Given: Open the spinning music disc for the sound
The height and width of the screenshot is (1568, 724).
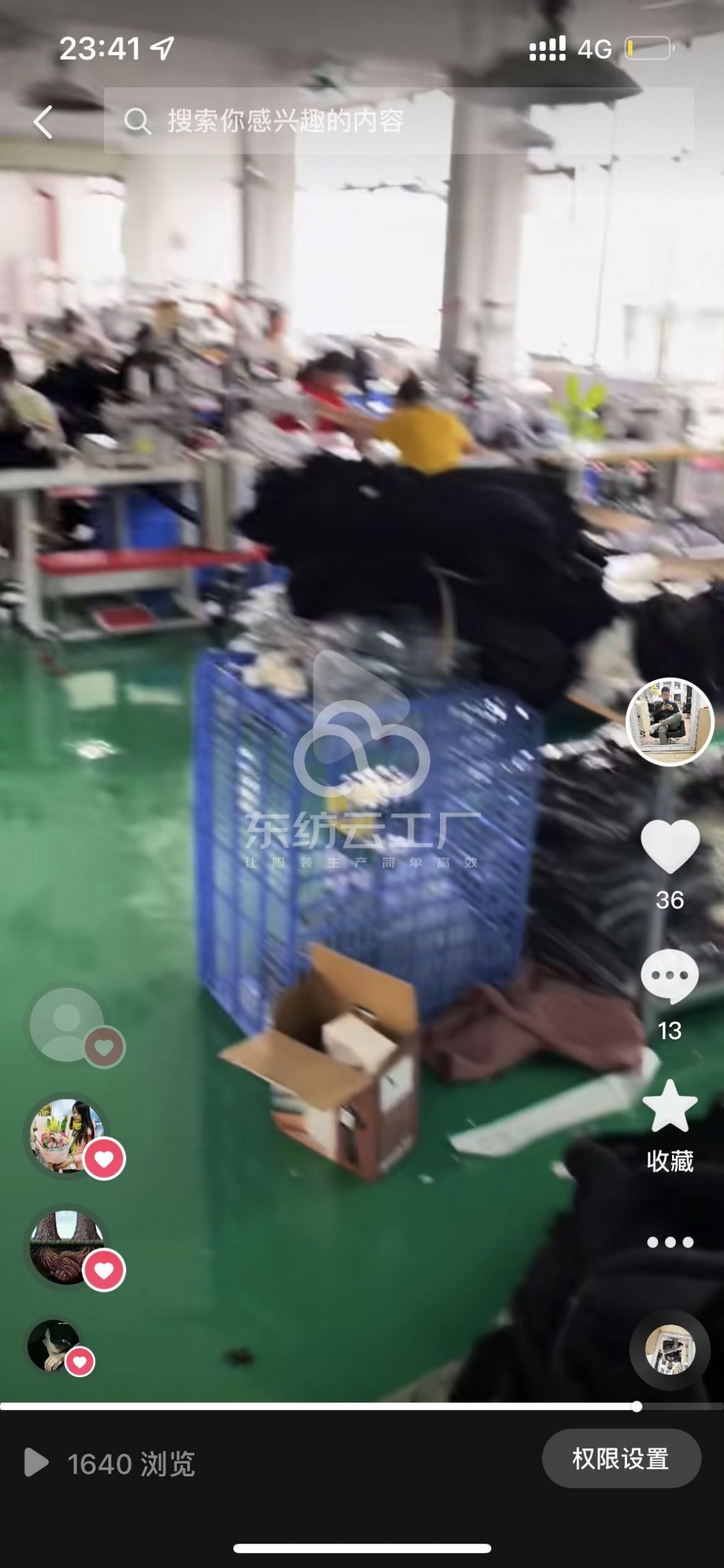Looking at the screenshot, I should (x=669, y=1350).
